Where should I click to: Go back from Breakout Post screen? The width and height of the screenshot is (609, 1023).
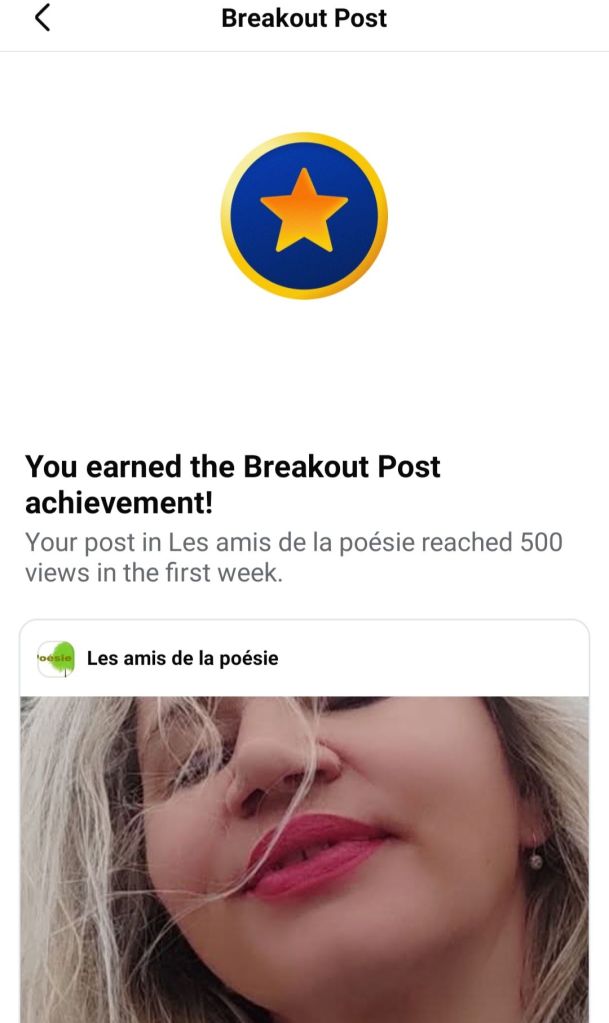click(x=42, y=18)
